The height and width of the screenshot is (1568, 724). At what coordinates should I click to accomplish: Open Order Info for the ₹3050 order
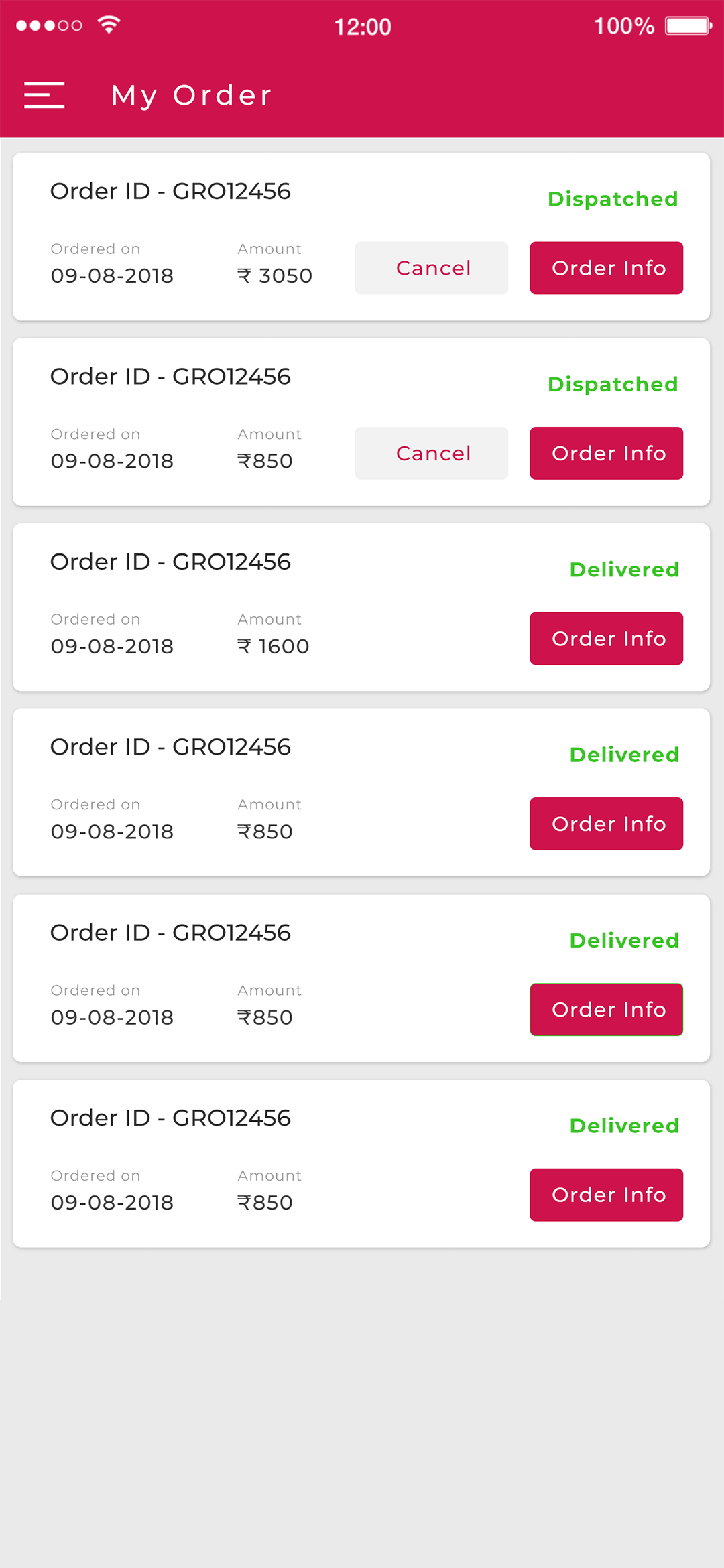[605, 268]
